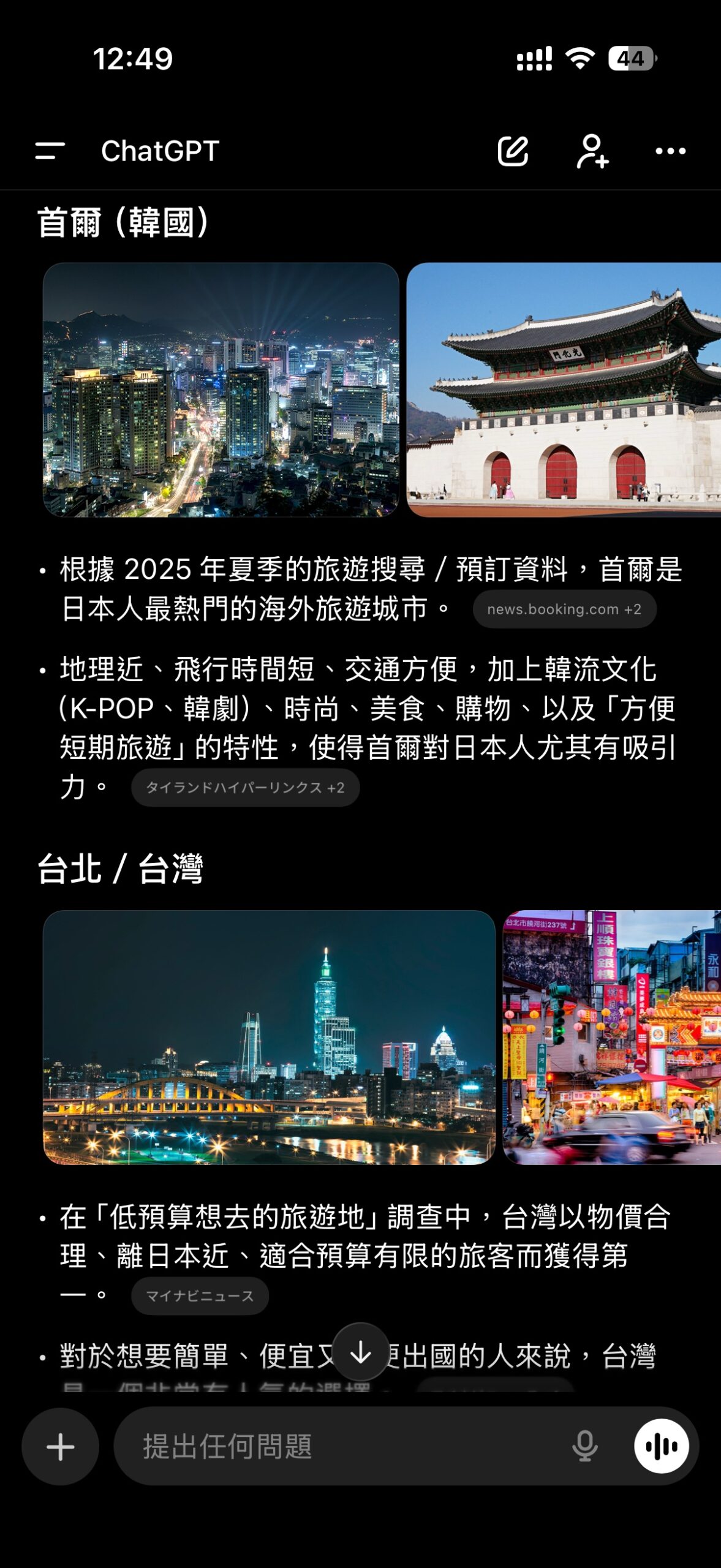Jump to the bottom of the conversation
Image resolution: width=721 pixels, height=1568 pixels.
(x=361, y=1352)
